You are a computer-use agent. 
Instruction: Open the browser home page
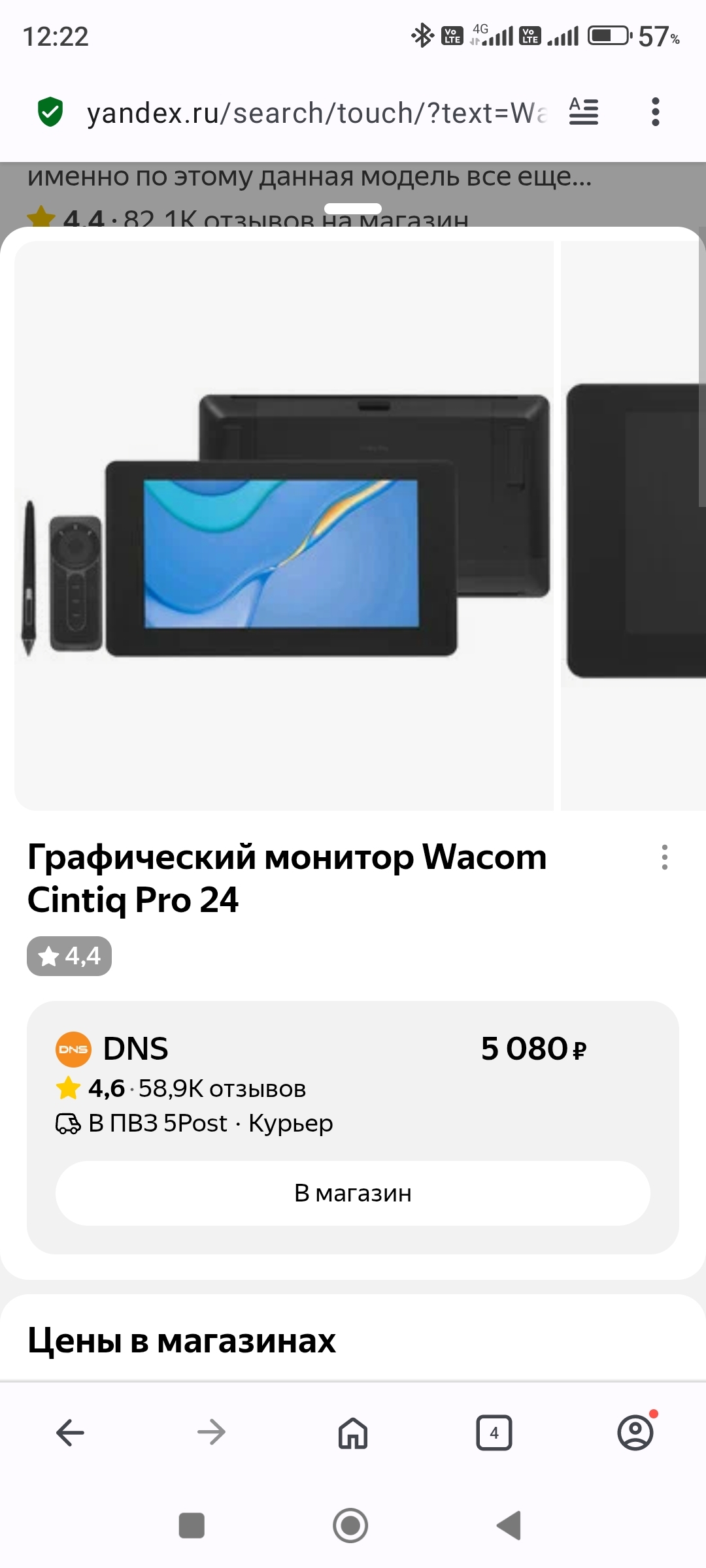point(353,1433)
